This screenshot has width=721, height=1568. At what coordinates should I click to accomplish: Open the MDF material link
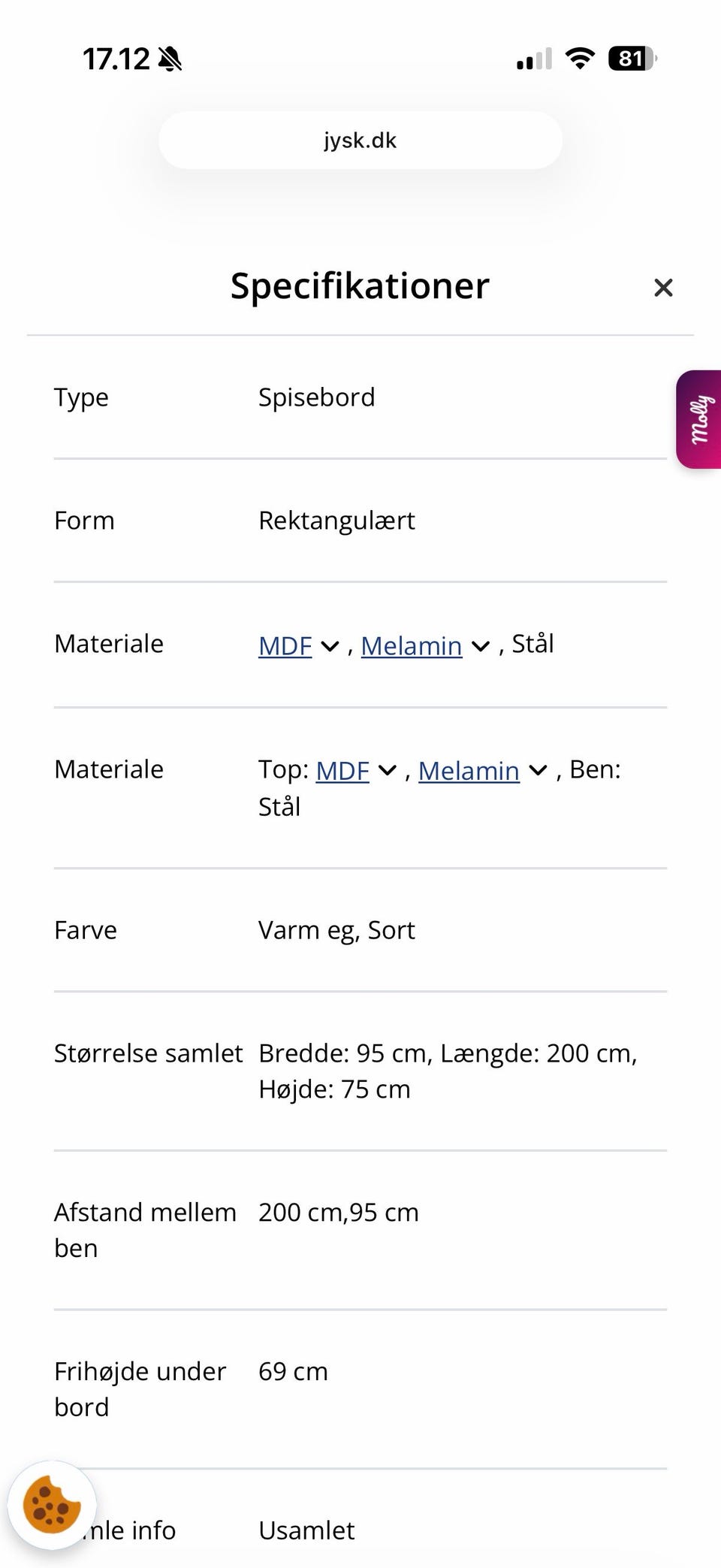pos(285,645)
